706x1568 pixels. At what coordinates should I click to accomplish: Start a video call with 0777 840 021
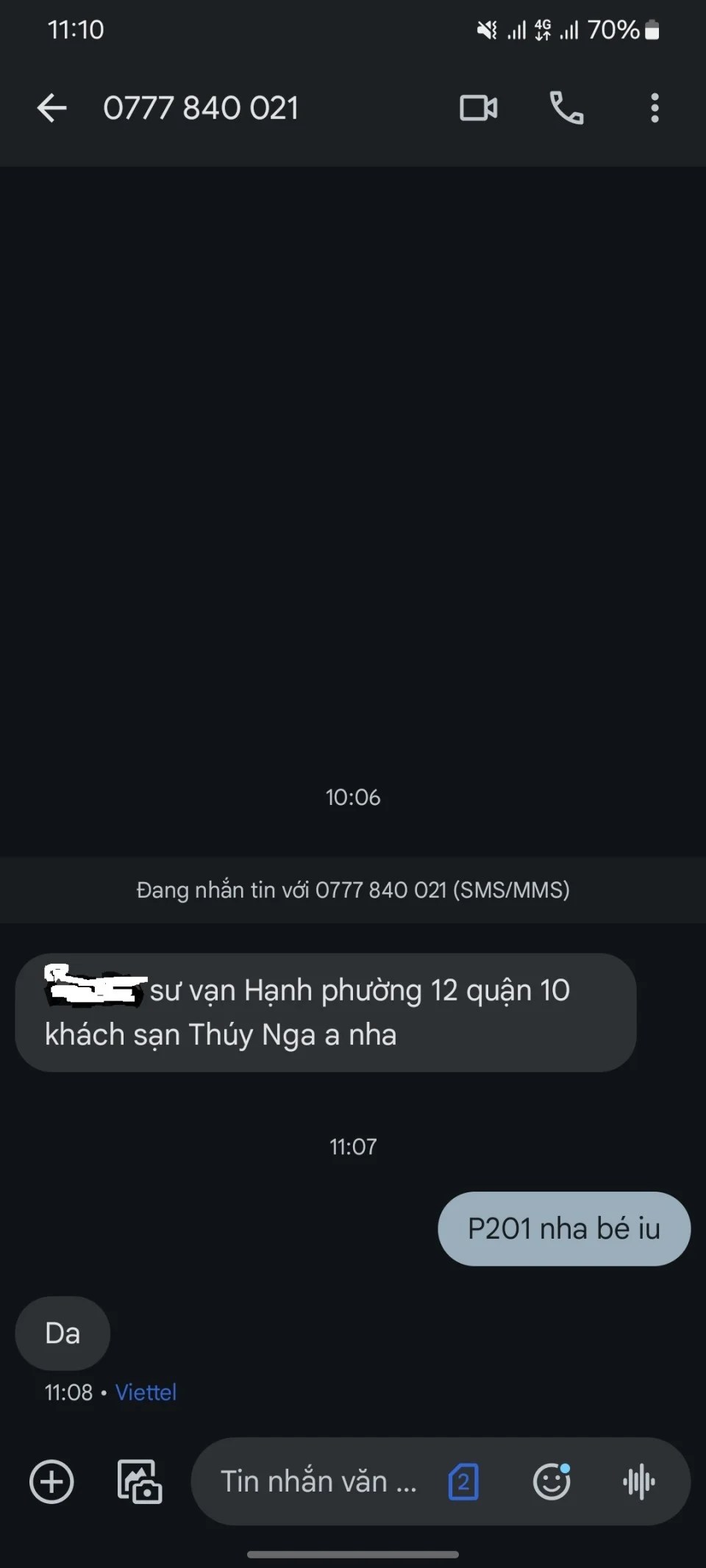pos(478,109)
